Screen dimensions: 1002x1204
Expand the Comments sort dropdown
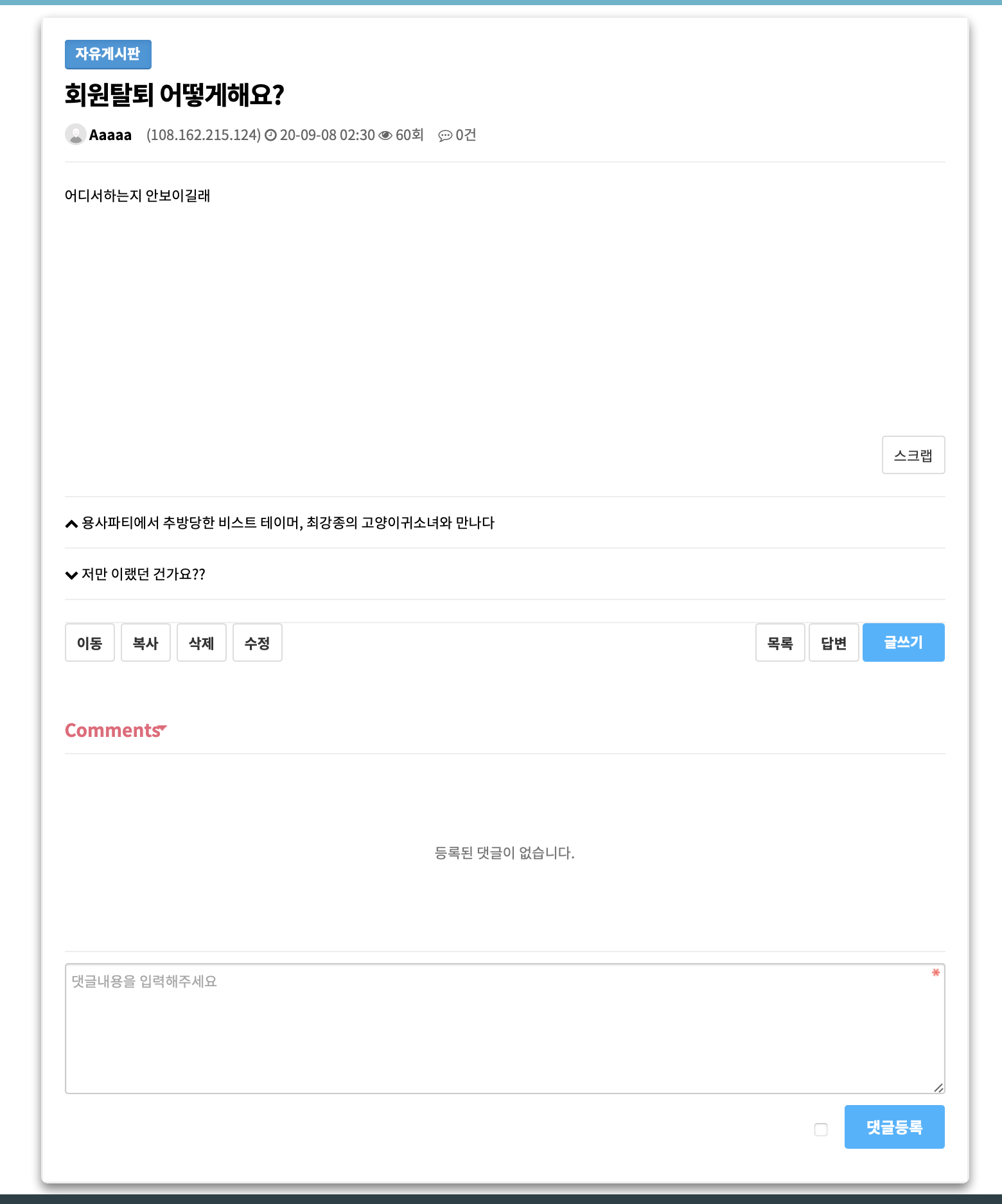coord(162,729)
